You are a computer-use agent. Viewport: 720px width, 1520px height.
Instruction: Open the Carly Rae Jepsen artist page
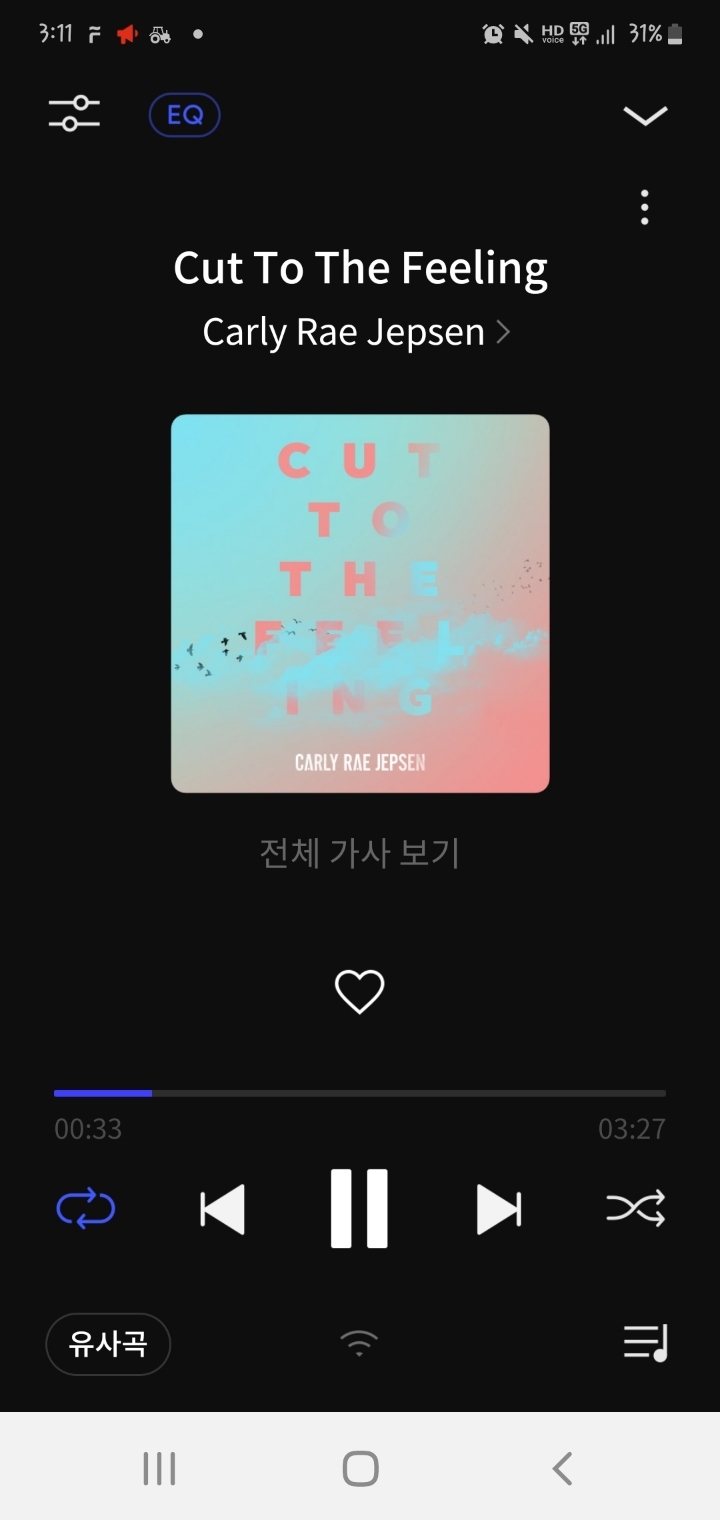point(357,332)
